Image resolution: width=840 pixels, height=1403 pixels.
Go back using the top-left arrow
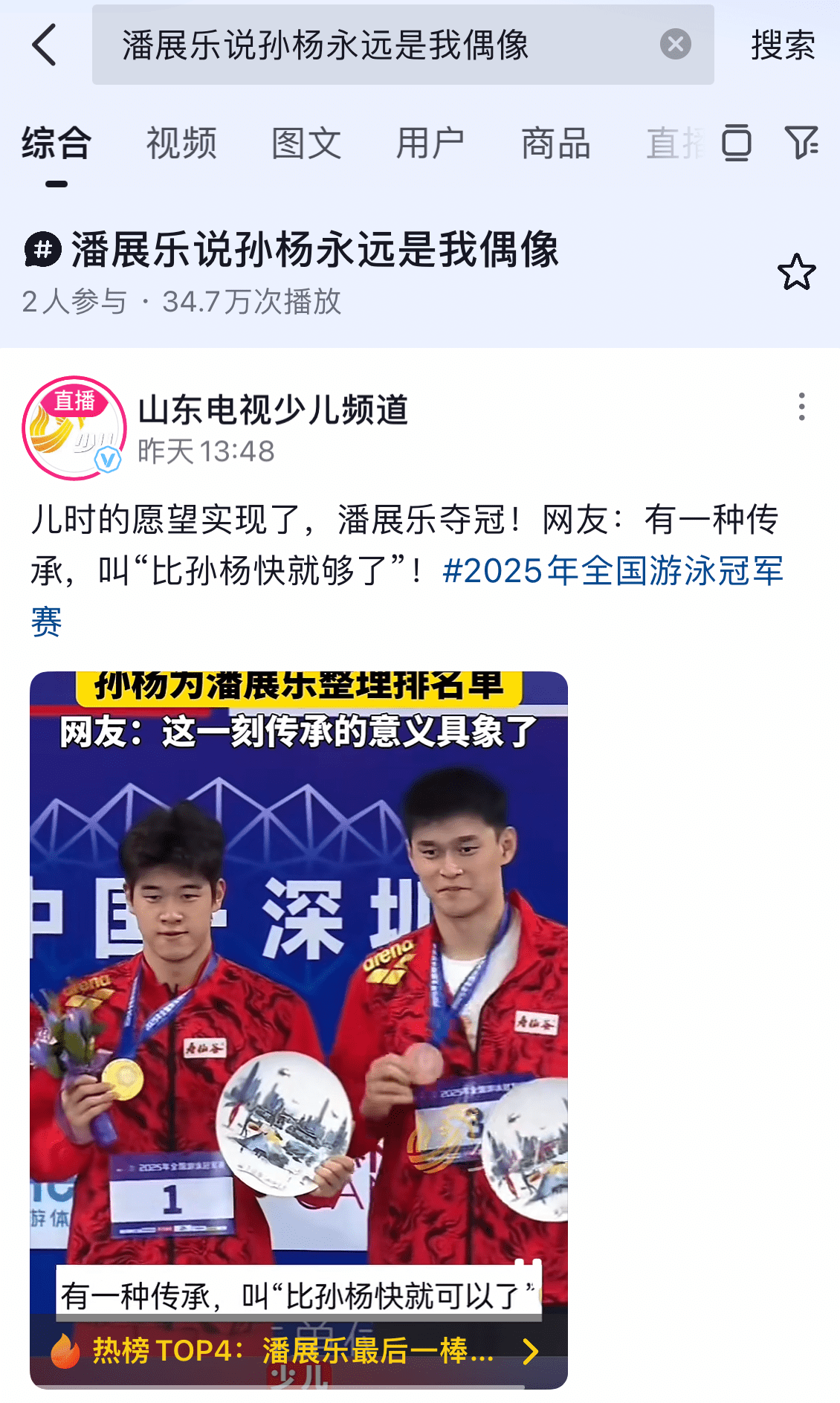tap(45, 45)
